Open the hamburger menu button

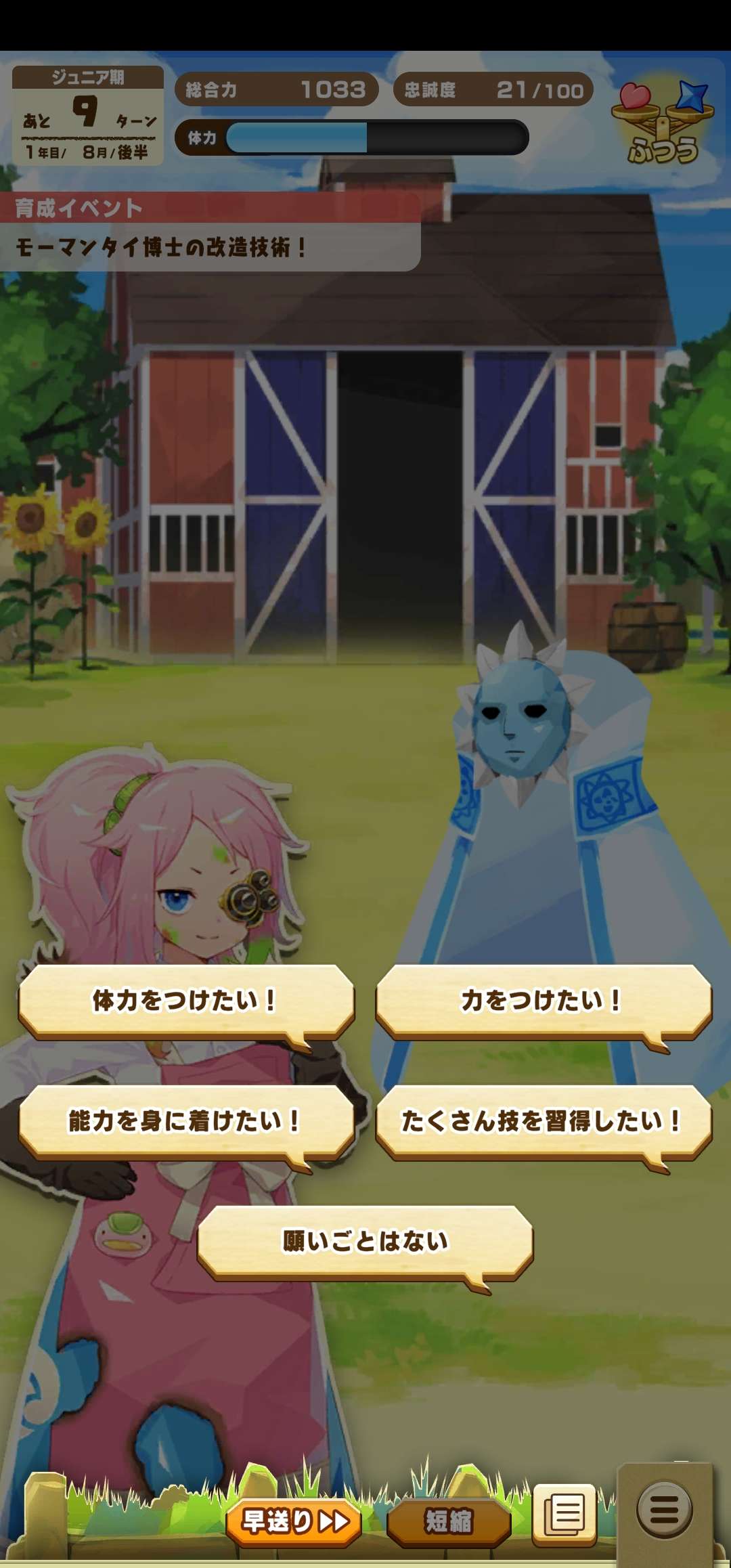(x=664, y=1510)
